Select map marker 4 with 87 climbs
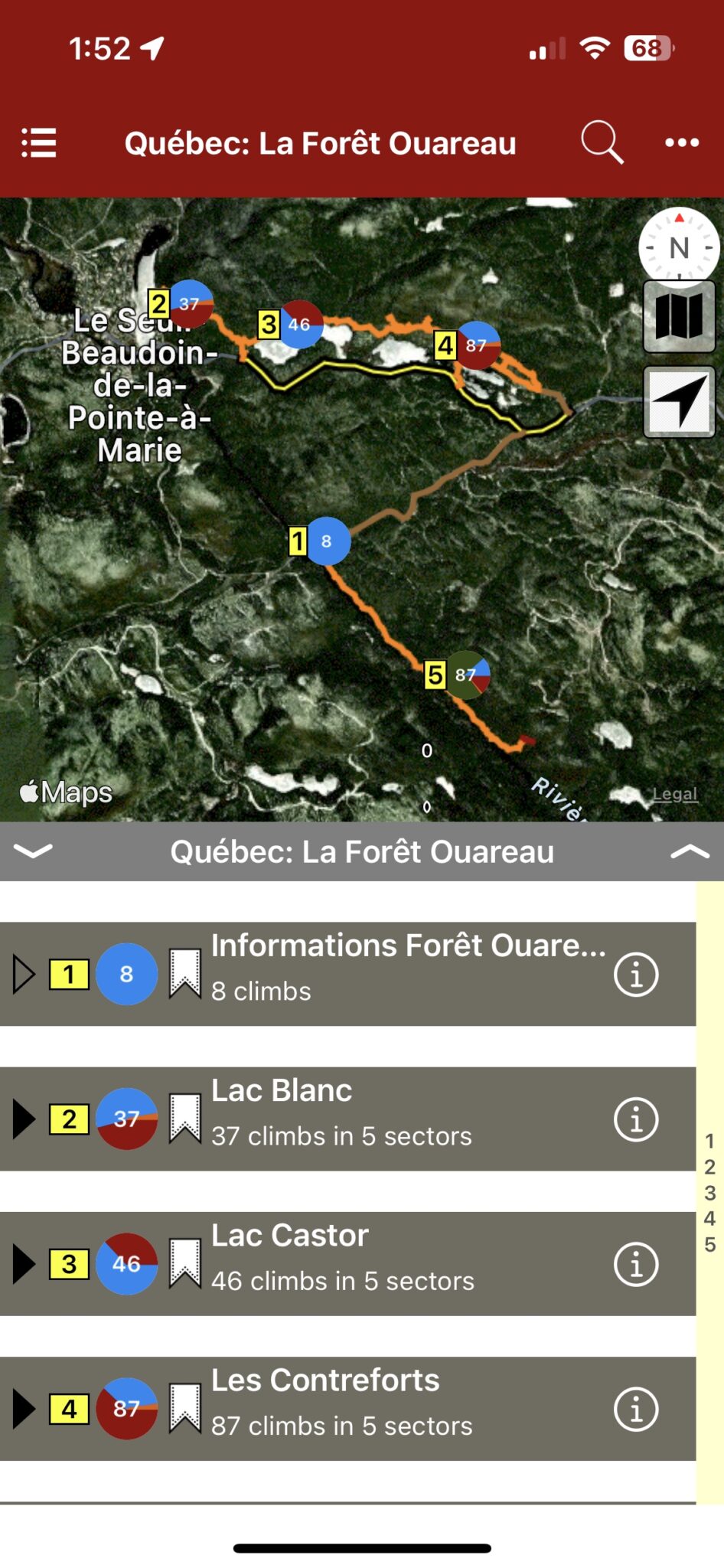 [x=476, y=345]
